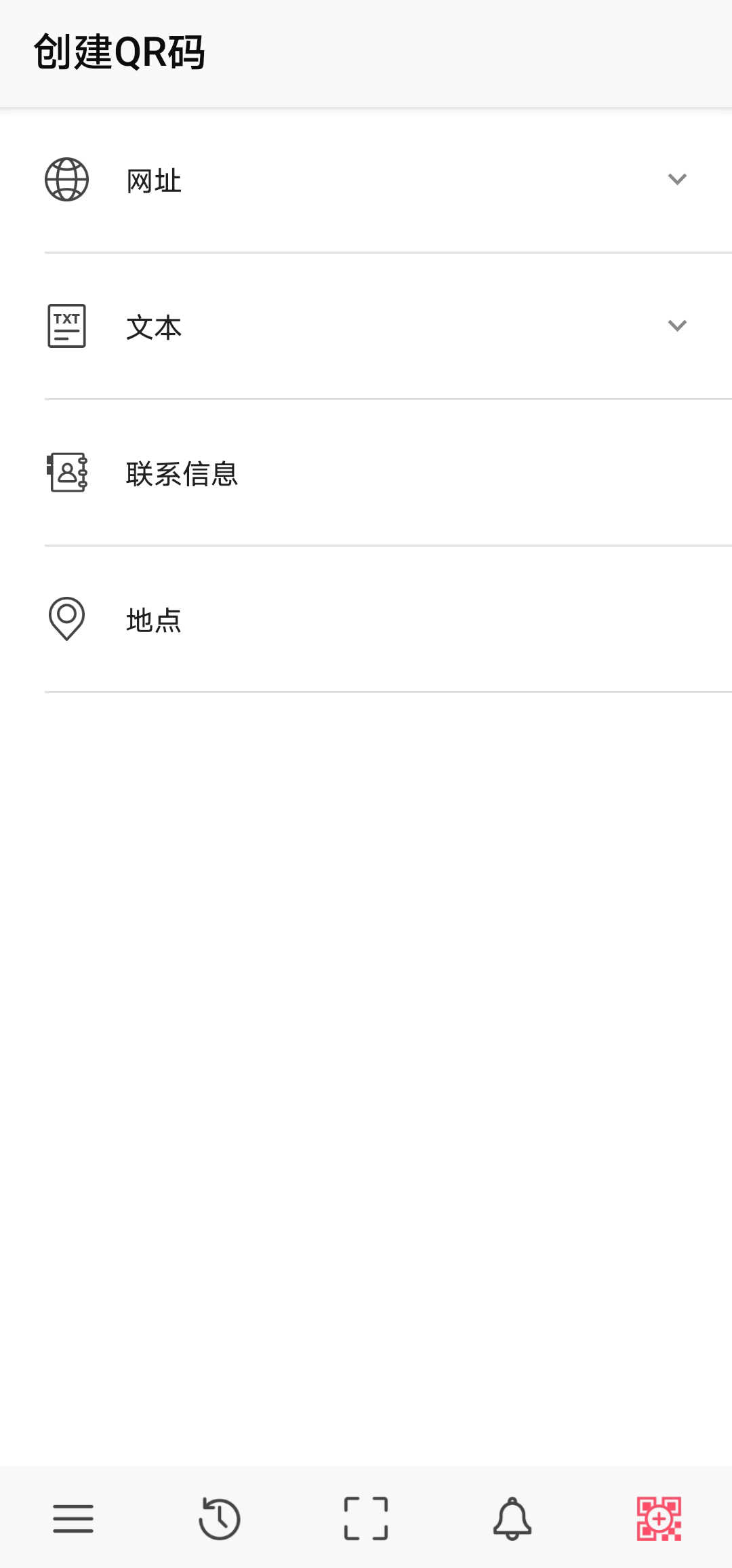This screenshot has height=1568, width=732.
Task: Switch to the history tab
Action: tap(220, 1518)
